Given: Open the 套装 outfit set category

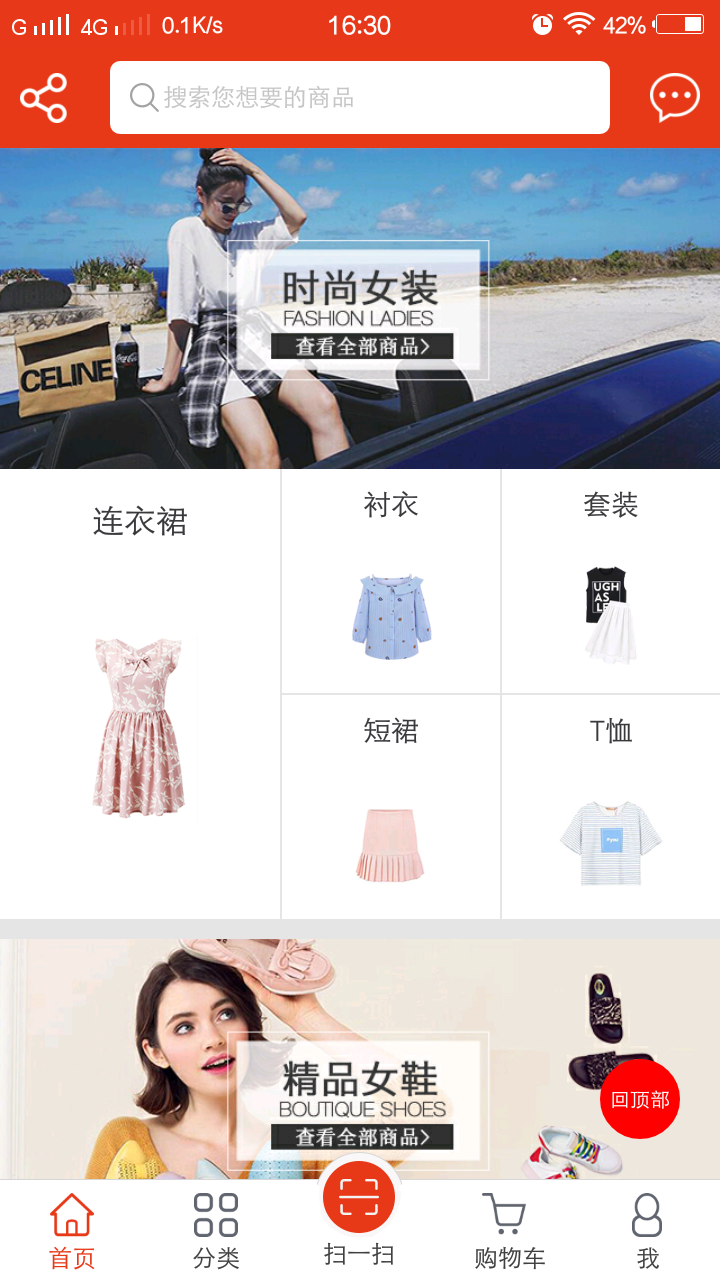Looking at the screenshot, I should tap(610, 582).
